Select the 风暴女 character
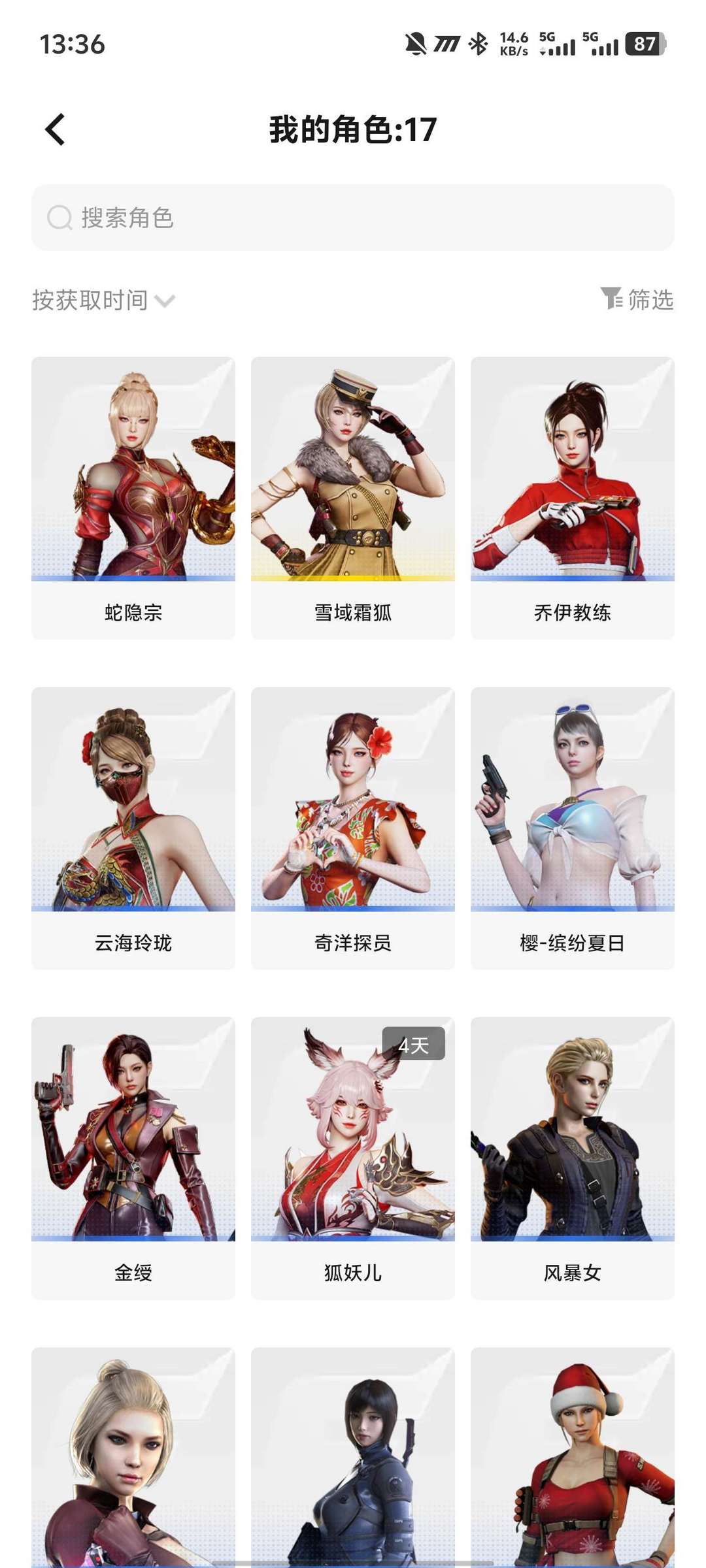Viewport: 706px width, 1568px height. coord(573,1158)
